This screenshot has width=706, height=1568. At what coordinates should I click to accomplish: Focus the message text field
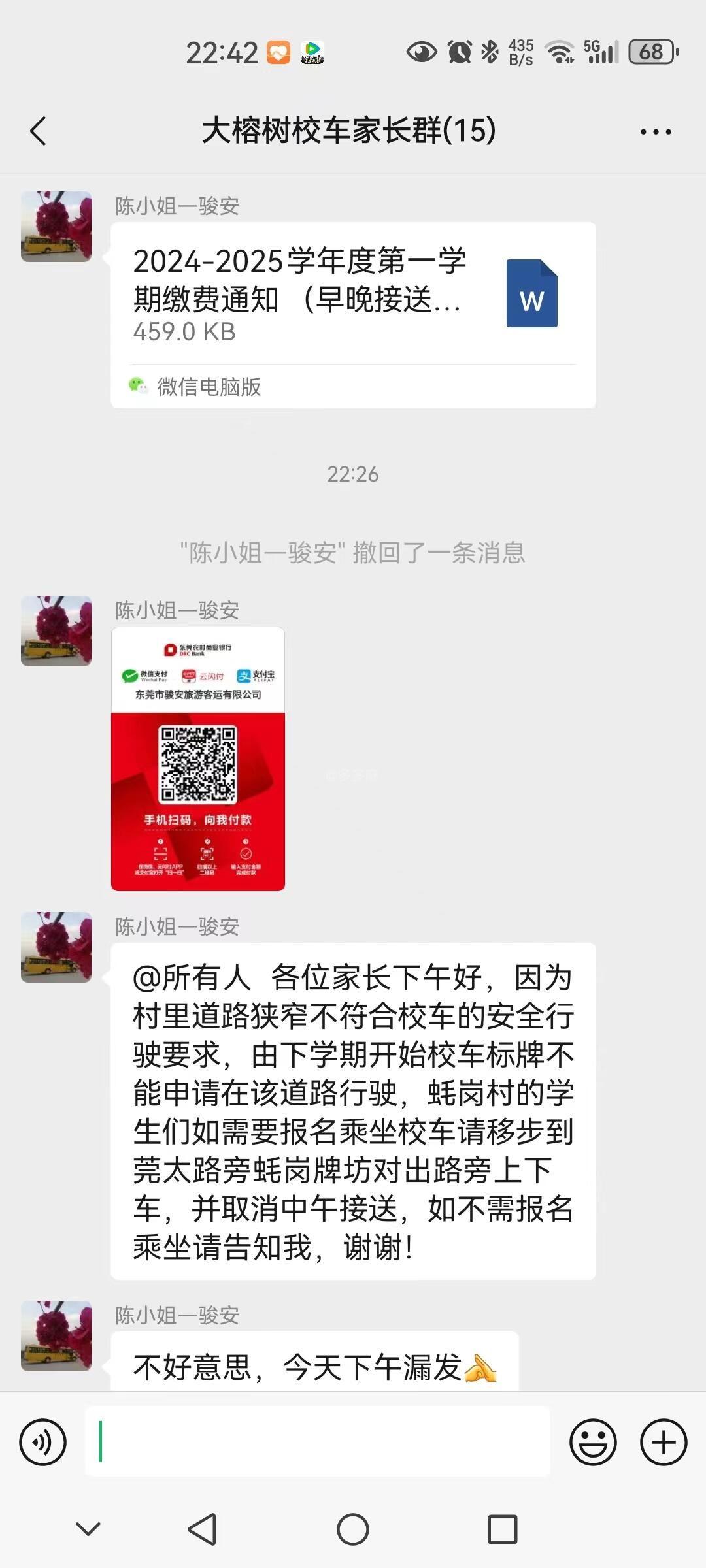tap(318, 1442)
